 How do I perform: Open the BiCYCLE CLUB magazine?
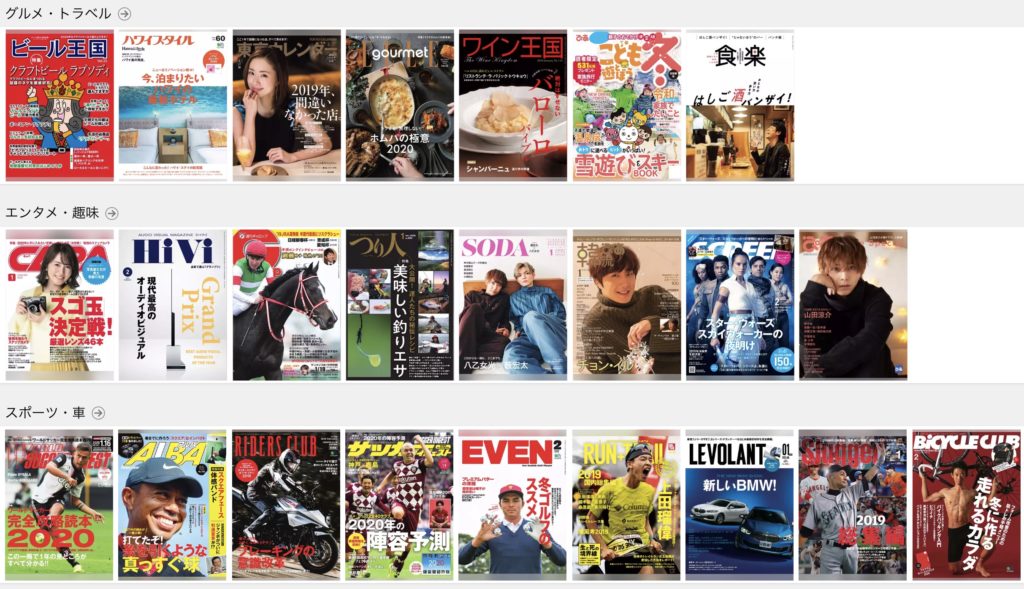[x=966, y=505]
